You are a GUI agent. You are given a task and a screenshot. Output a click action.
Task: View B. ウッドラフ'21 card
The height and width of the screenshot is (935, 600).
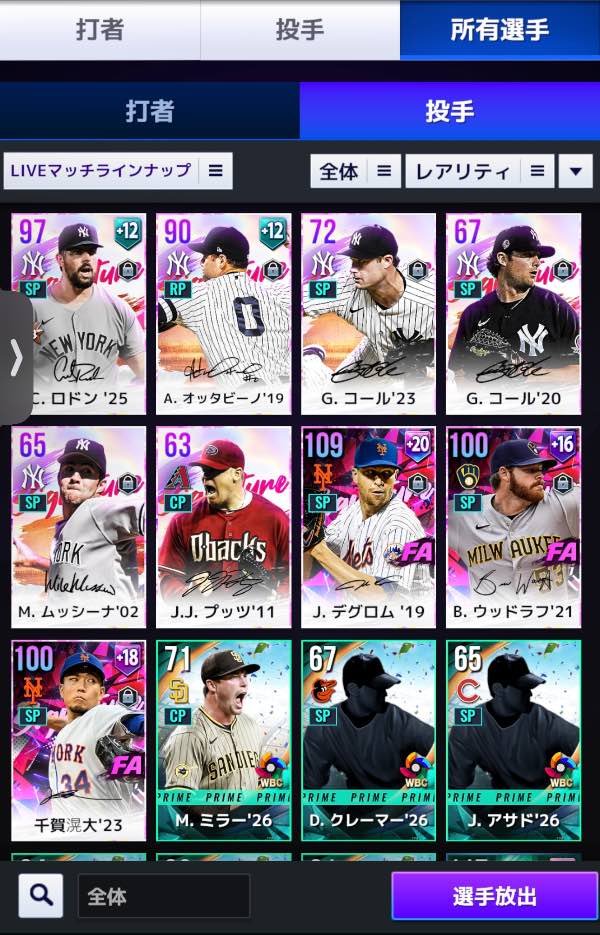514,527
